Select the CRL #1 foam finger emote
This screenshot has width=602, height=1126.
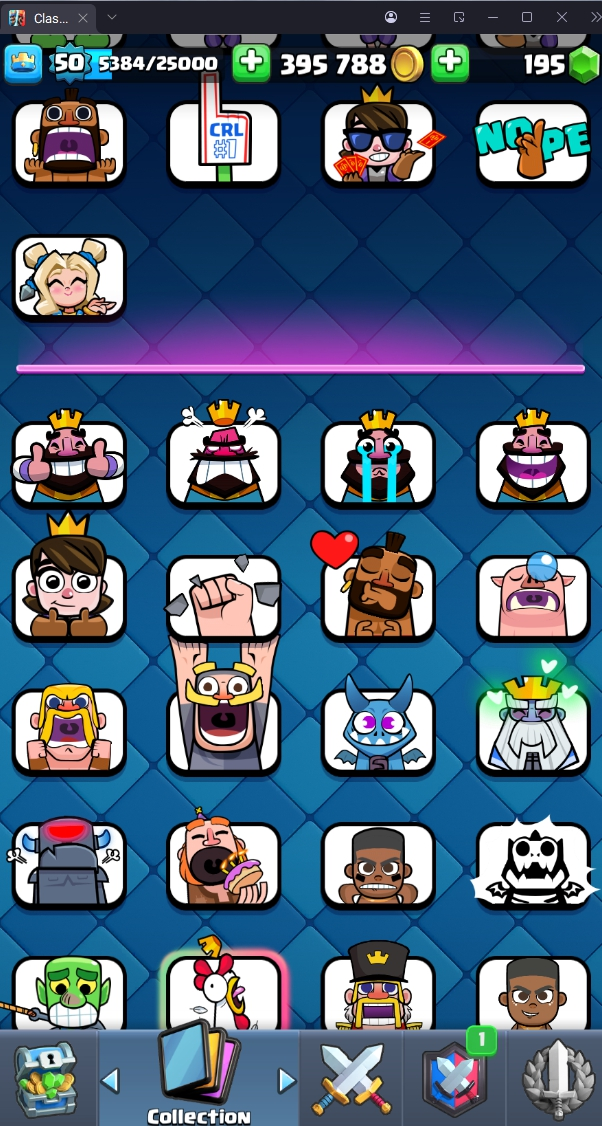(223, 143)
